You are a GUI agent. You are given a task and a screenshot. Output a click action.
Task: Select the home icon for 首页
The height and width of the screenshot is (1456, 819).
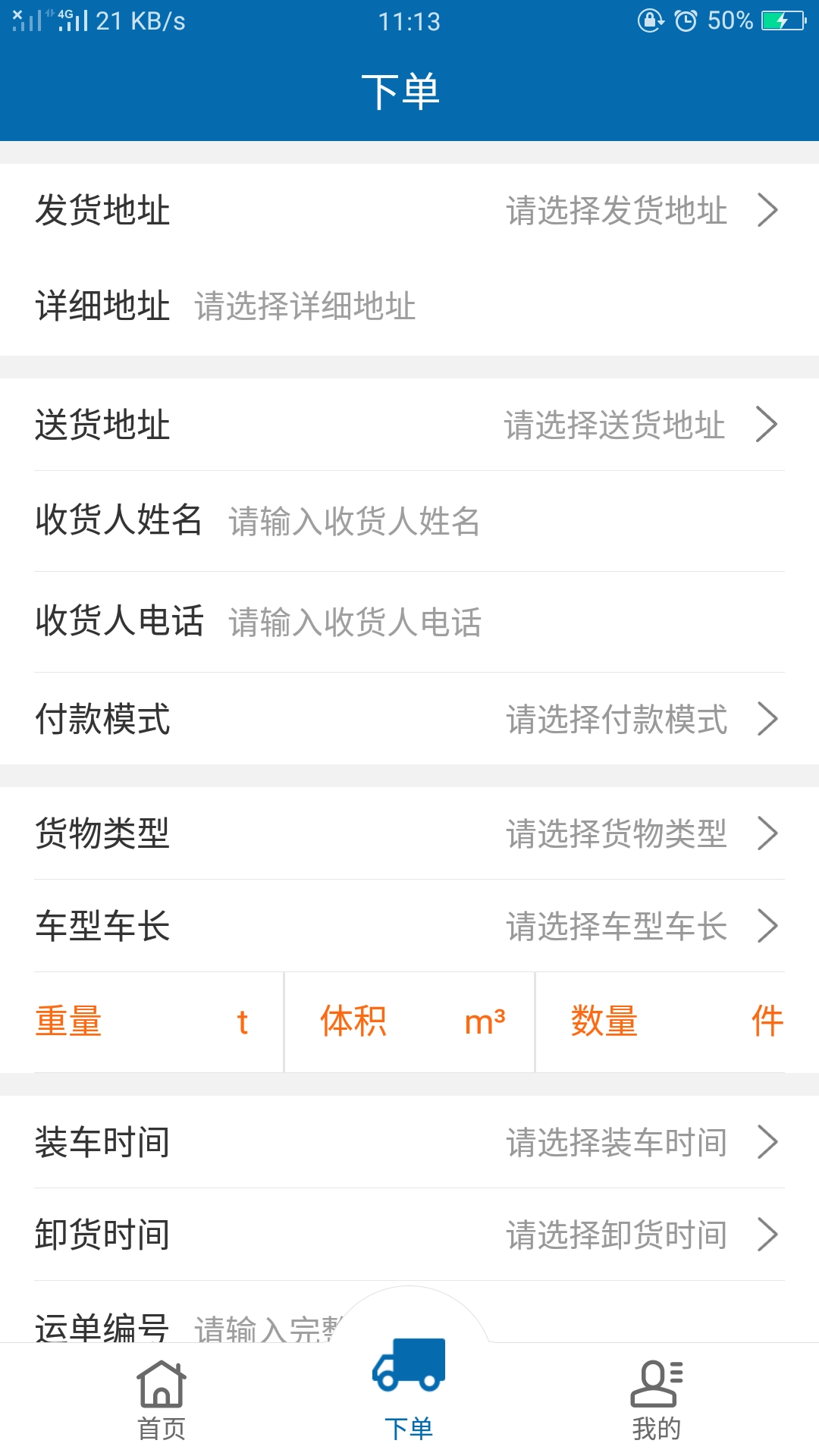(x=162, y=1388)
